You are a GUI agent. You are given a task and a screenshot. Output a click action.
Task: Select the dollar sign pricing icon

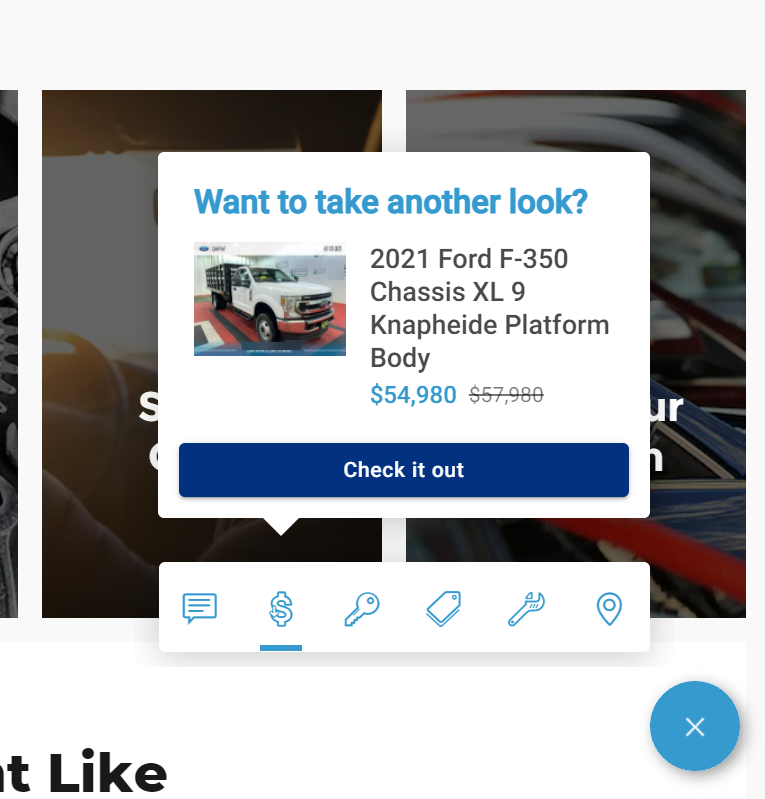pos(281,608)
